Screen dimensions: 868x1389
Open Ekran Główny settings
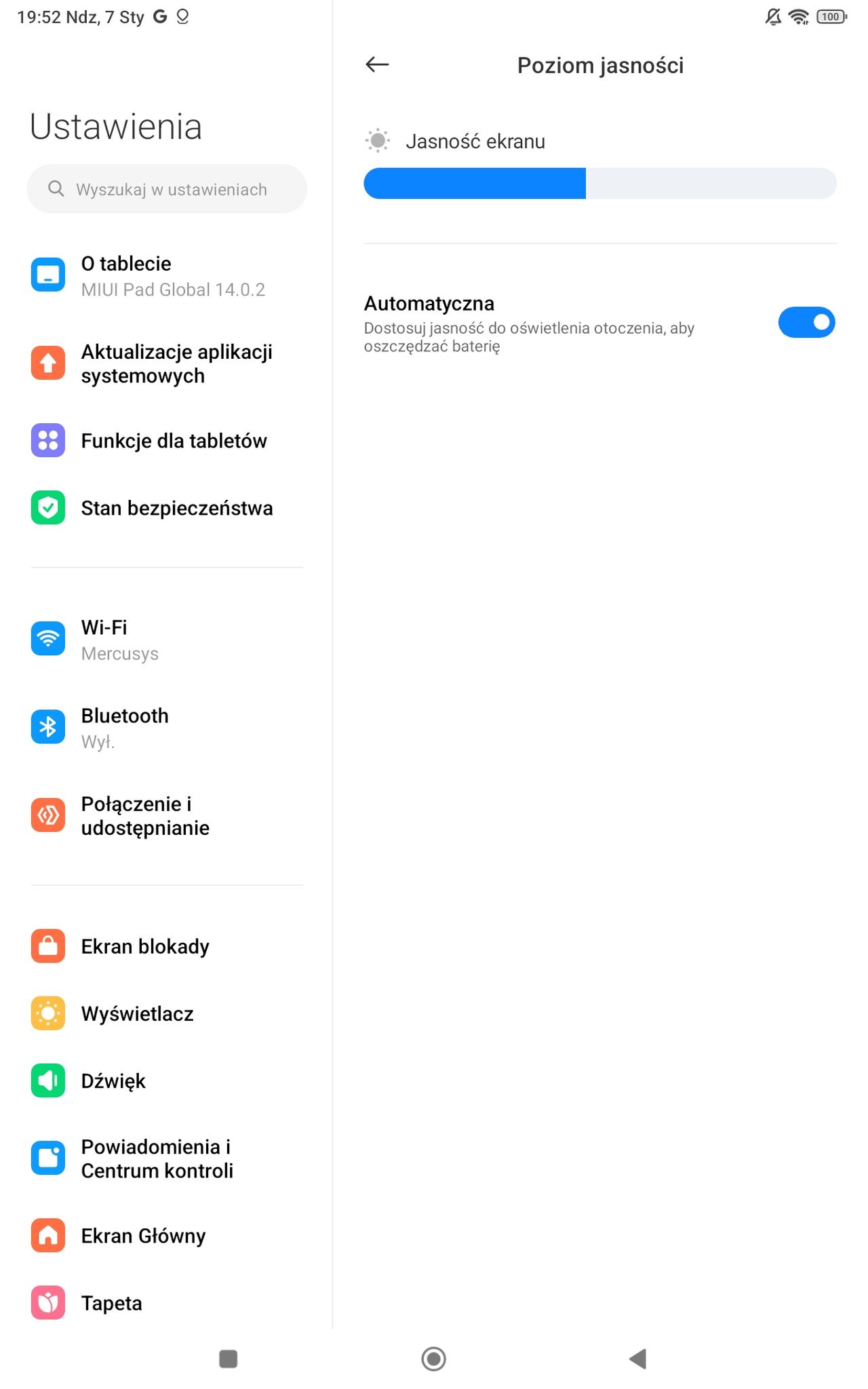tap(167, 1236)
